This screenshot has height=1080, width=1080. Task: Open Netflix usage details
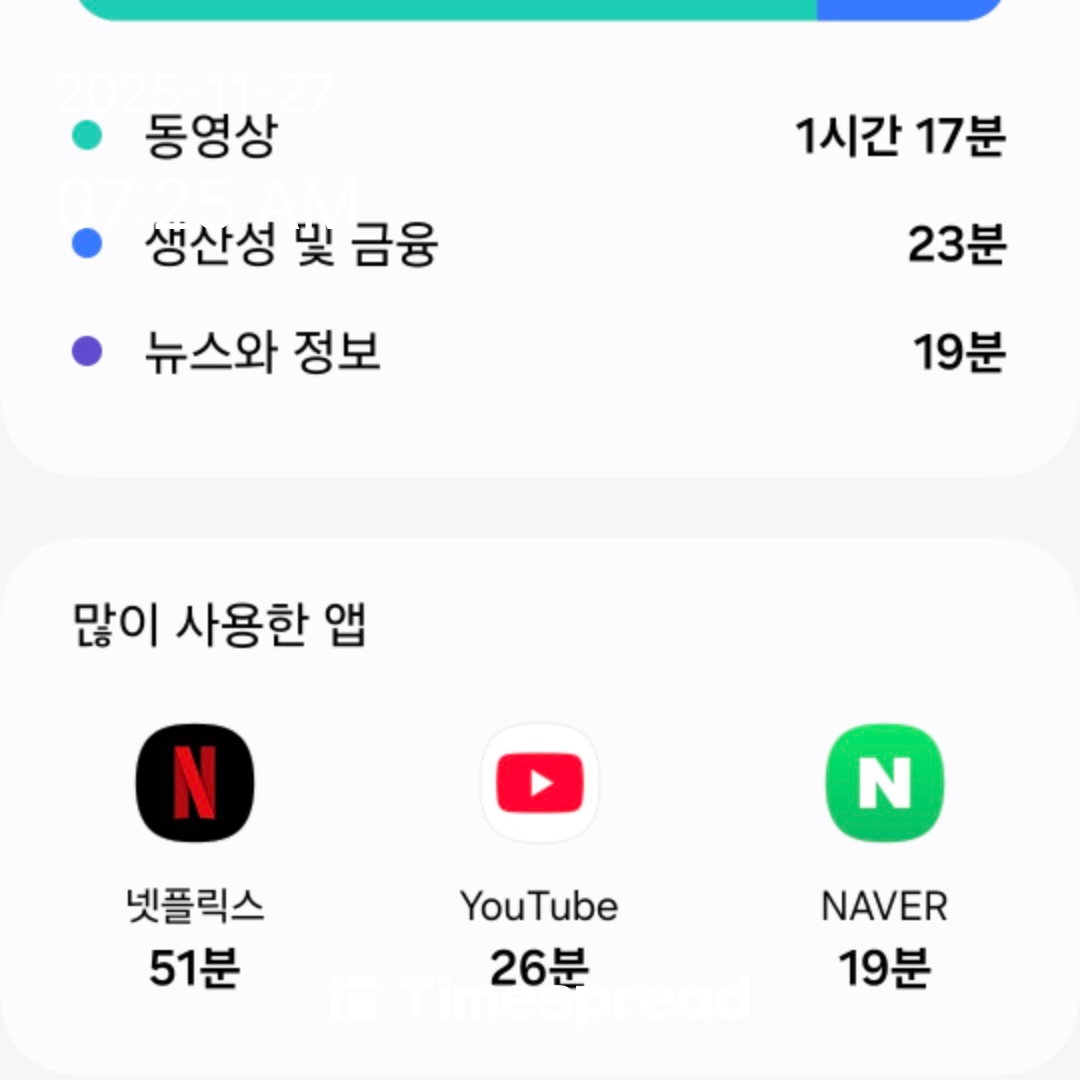click(195, 783)
